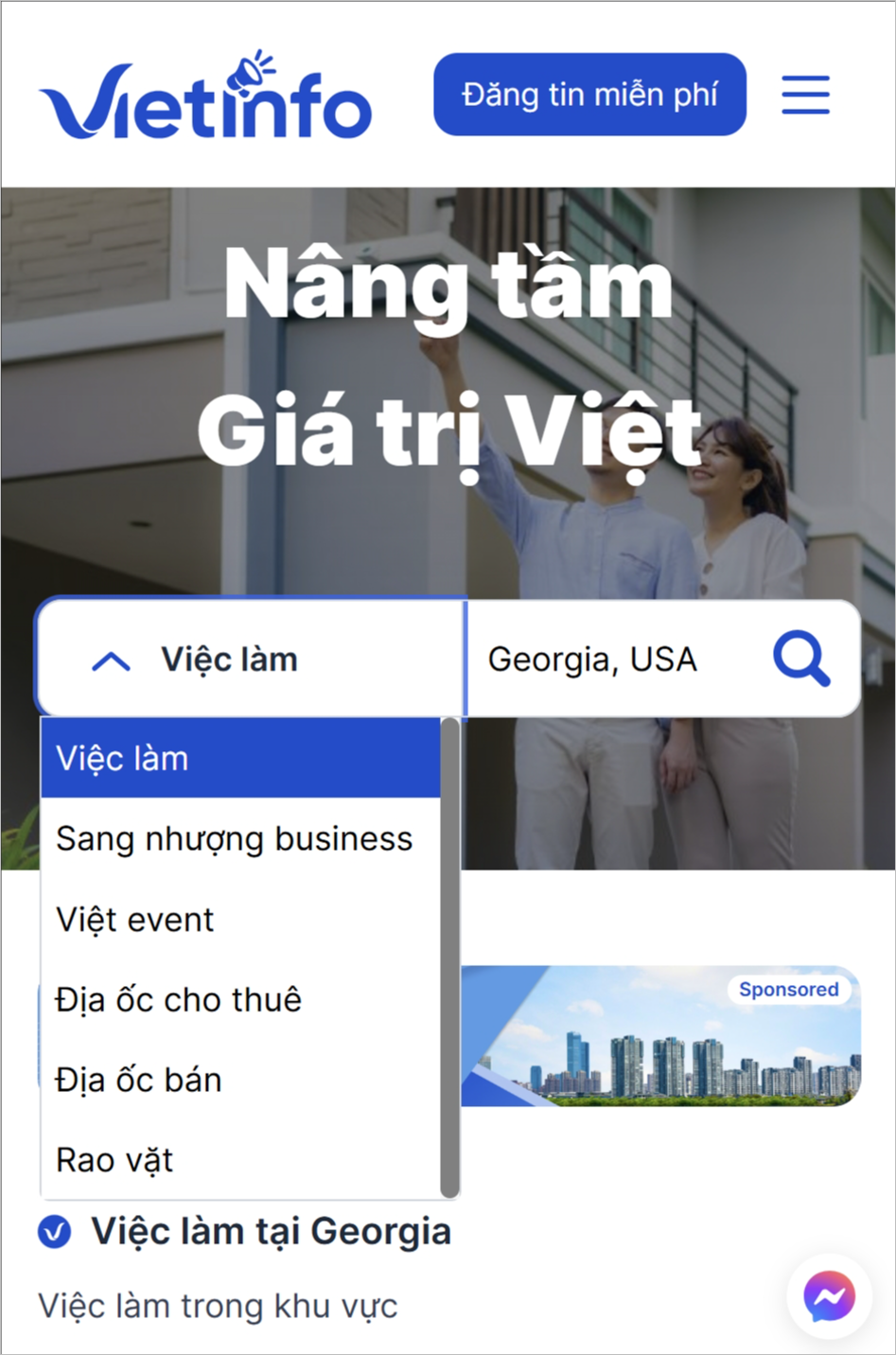896x1355 pixels.
Task: Open the Georgia, USA location field
Action: pos(592,660)
